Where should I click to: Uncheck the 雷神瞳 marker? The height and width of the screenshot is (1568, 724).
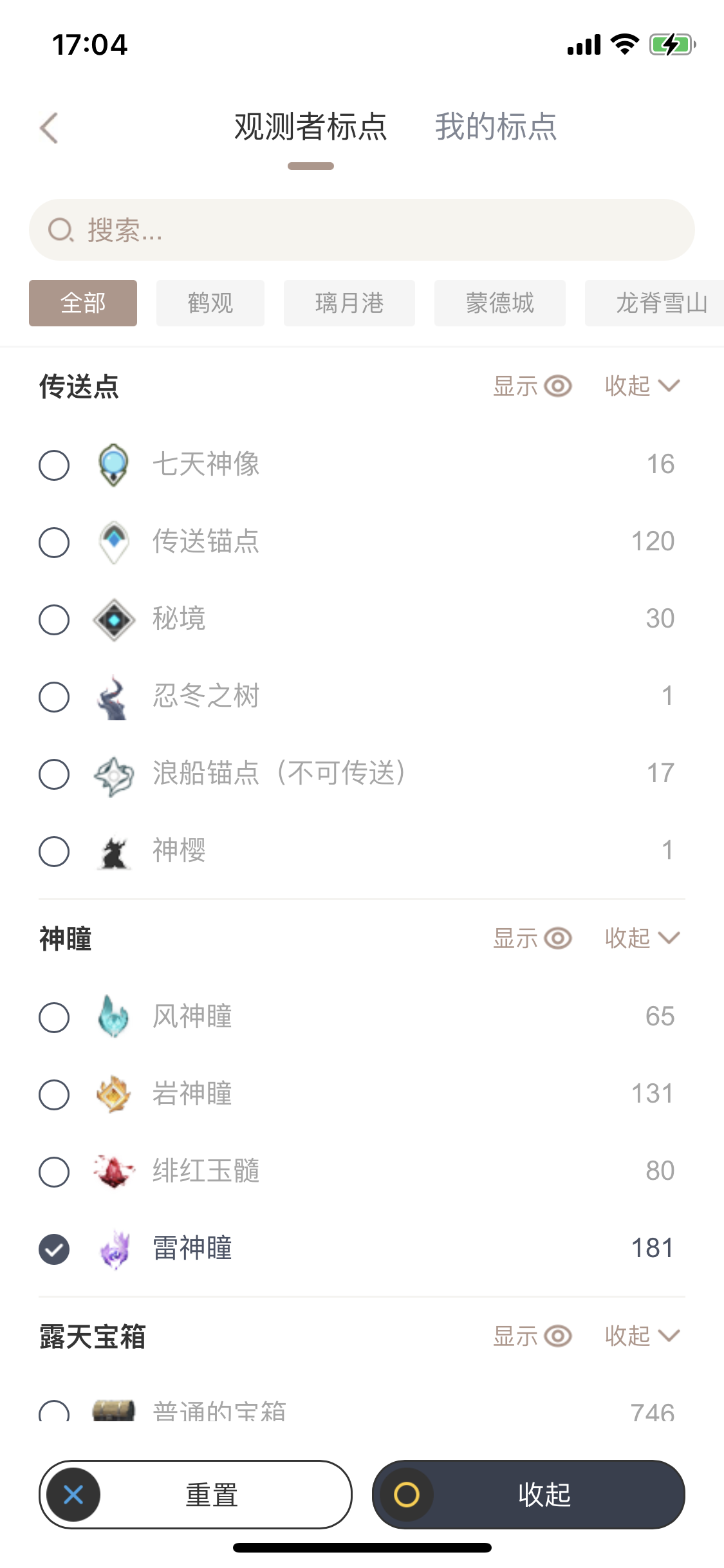tap(54, 1249)
